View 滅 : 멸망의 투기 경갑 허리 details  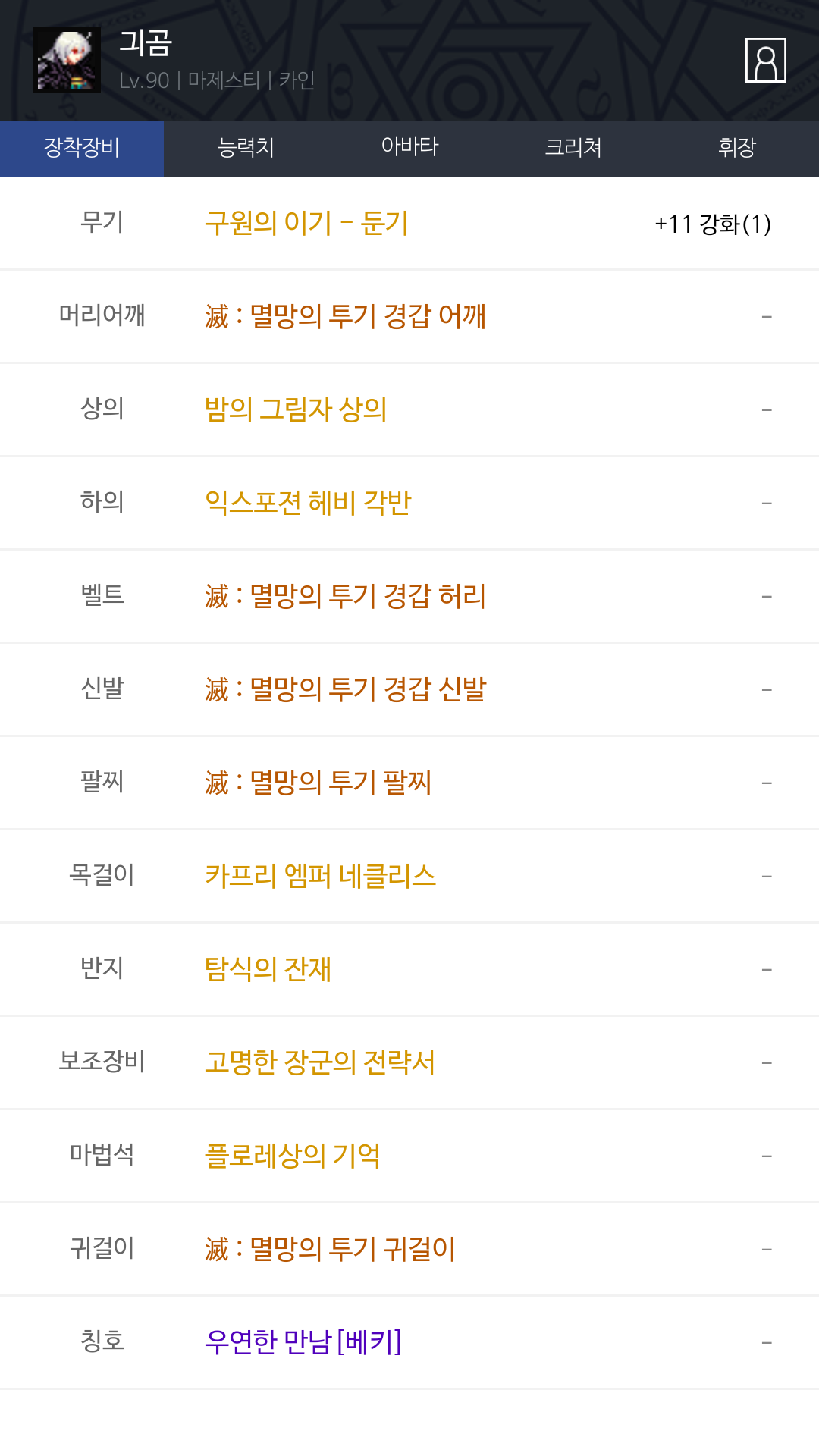346,596
